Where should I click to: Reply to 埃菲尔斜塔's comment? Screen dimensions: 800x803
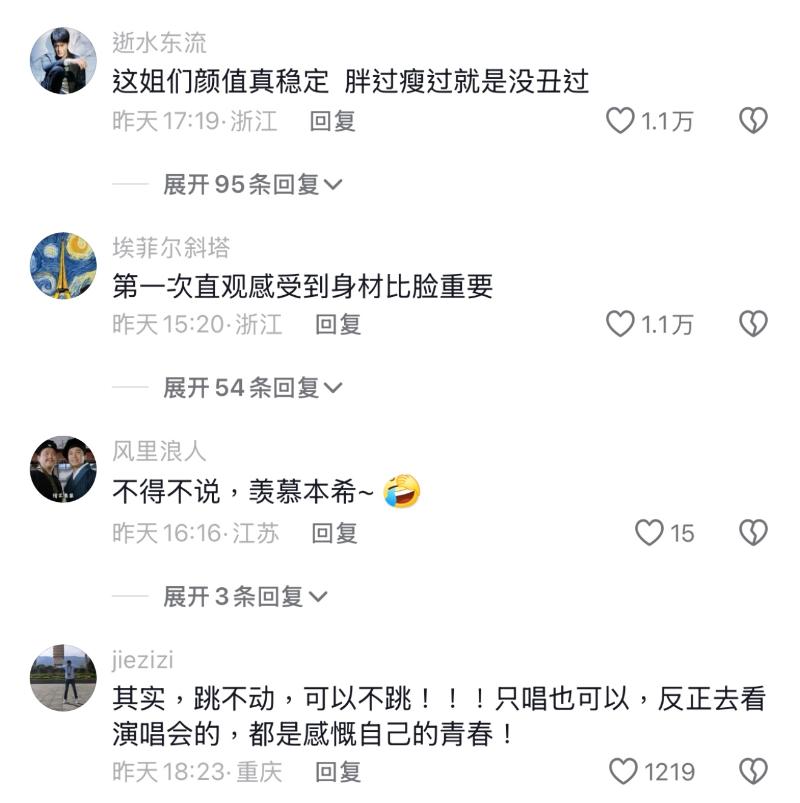tap(338, 324)
